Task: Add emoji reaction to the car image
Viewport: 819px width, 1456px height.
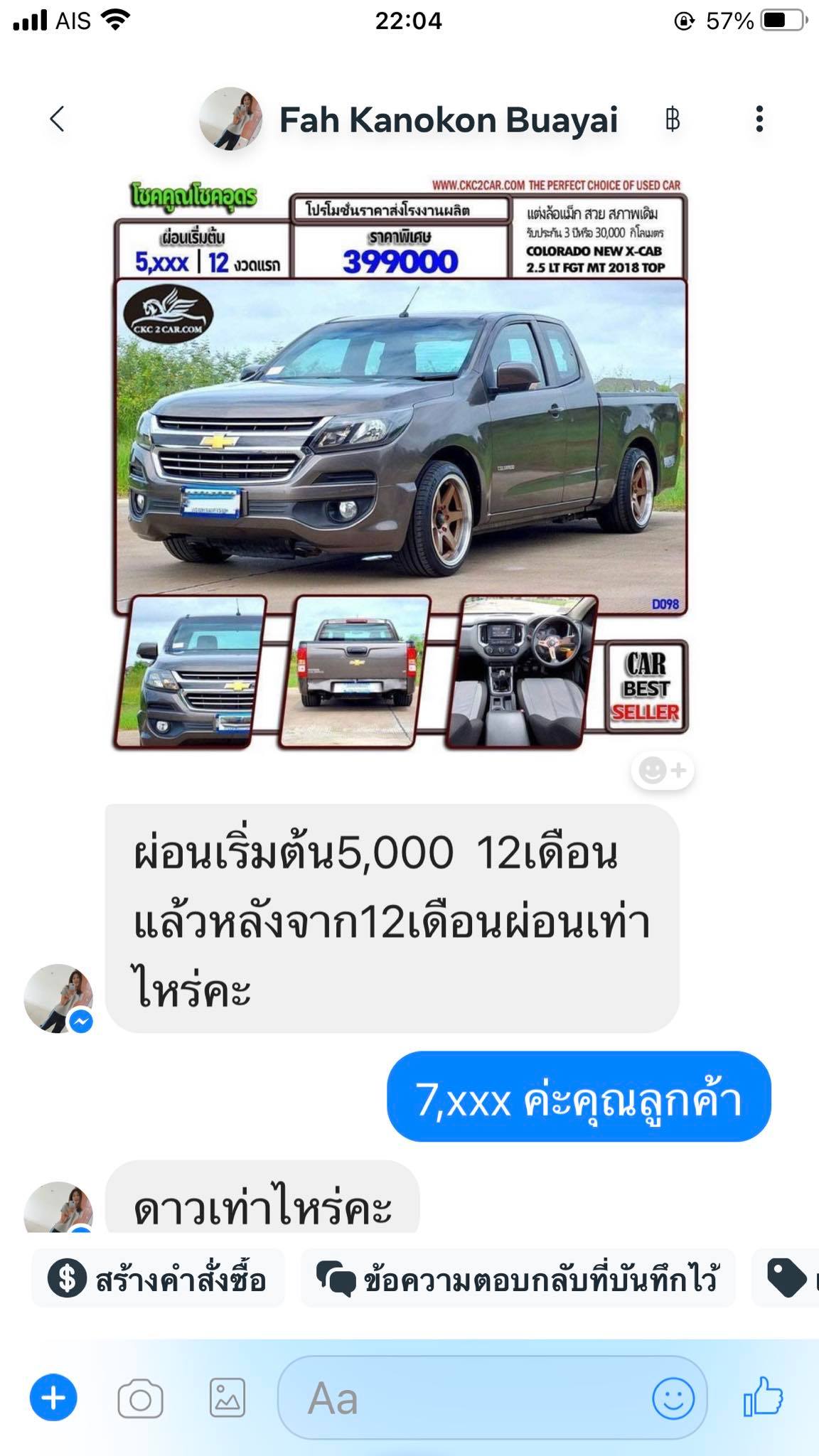Action: tap(662, 771)
